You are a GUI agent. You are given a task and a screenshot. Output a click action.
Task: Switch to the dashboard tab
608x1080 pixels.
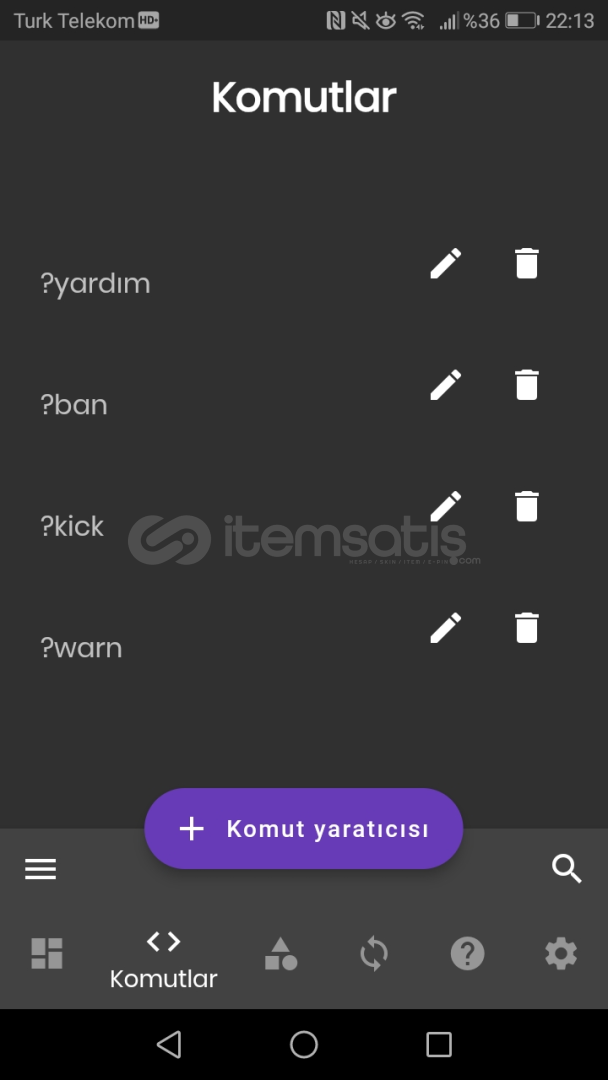(x=47, y=954)
